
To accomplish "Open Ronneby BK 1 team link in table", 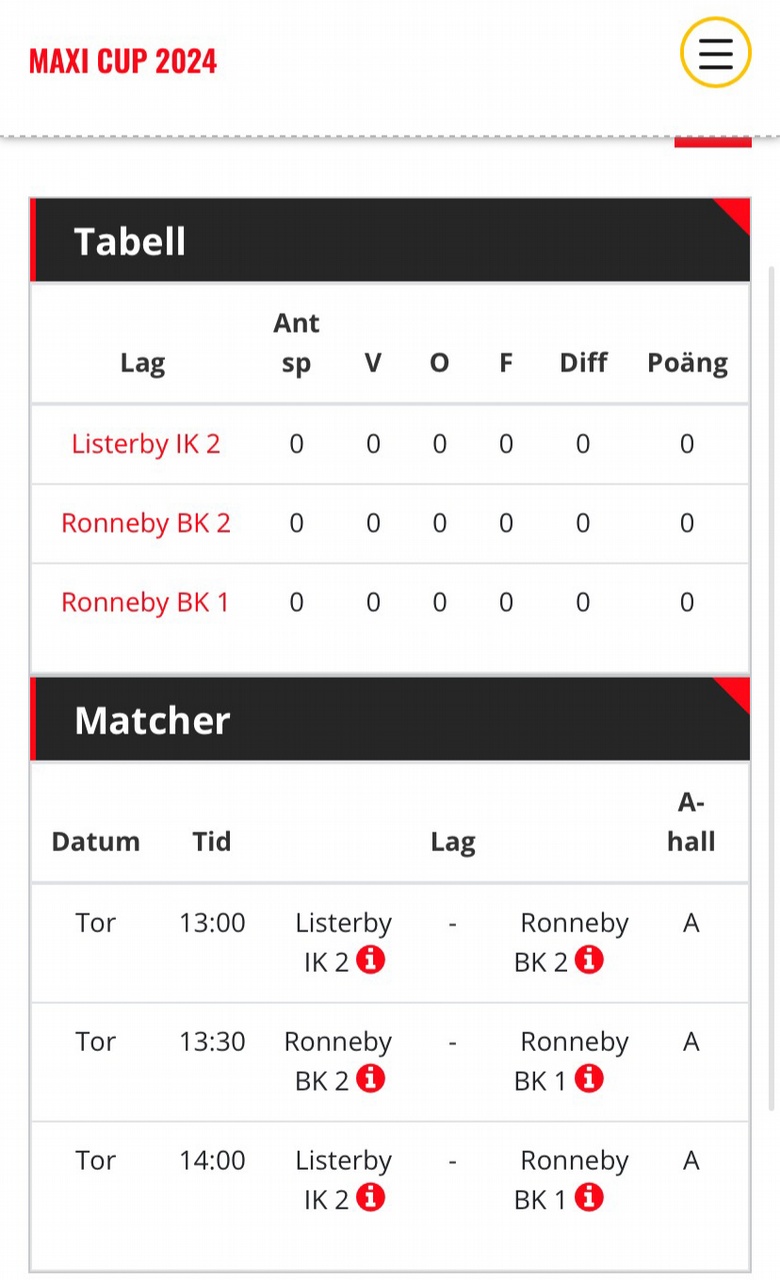I will (x=146, y=602).
